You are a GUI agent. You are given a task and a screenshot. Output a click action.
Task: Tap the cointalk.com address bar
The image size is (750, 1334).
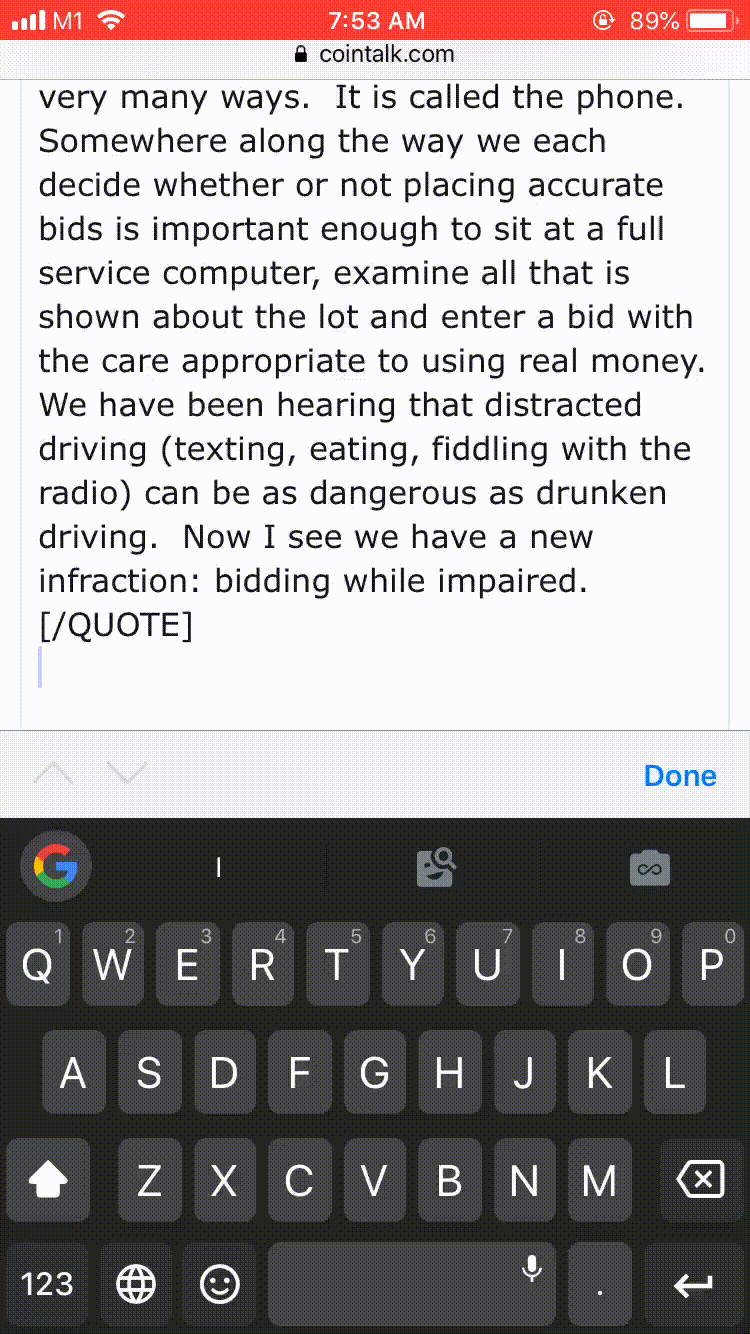coord(375,54)
